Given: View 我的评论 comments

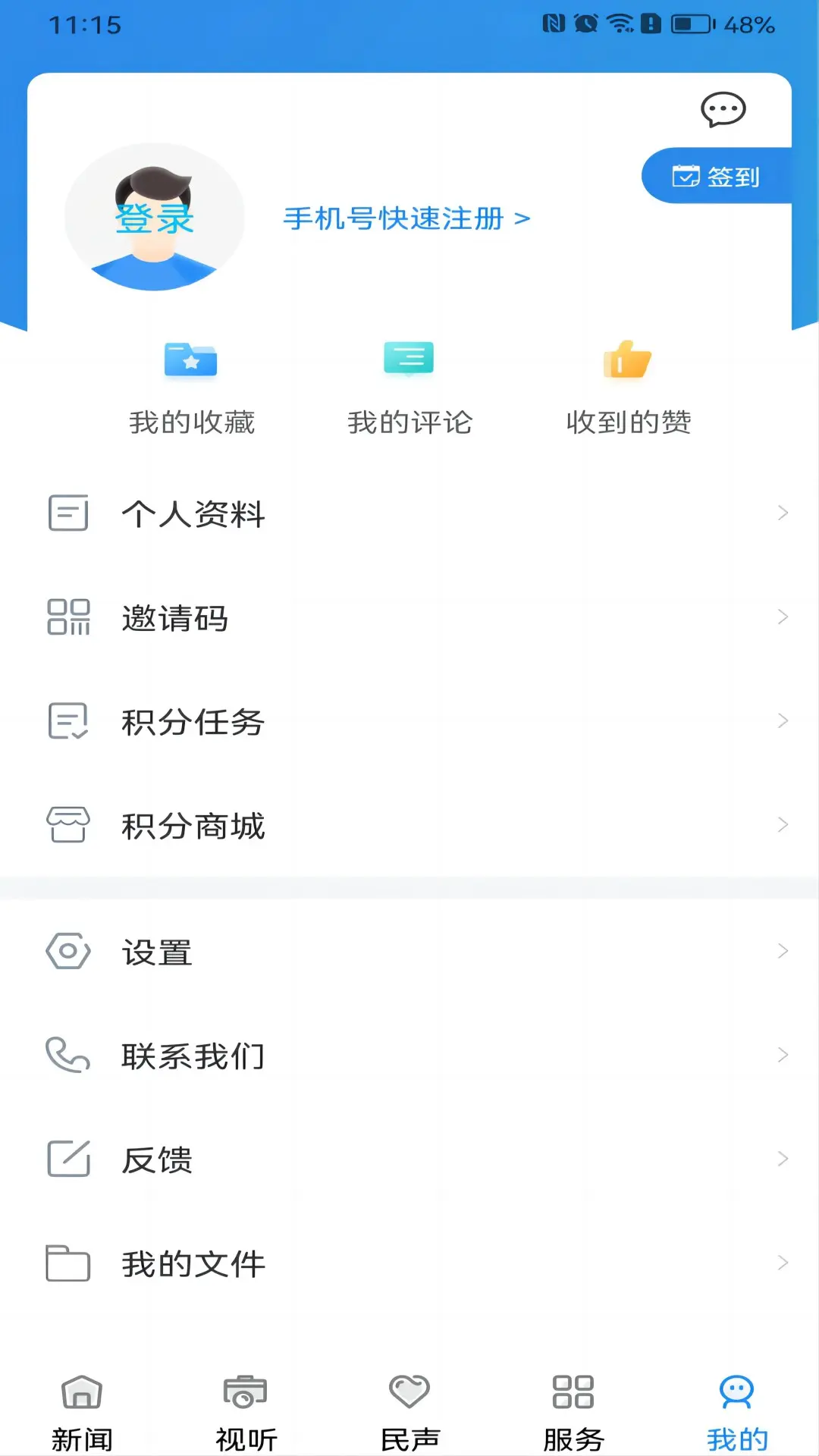Looking at the screenshot, I should [409, 388].
